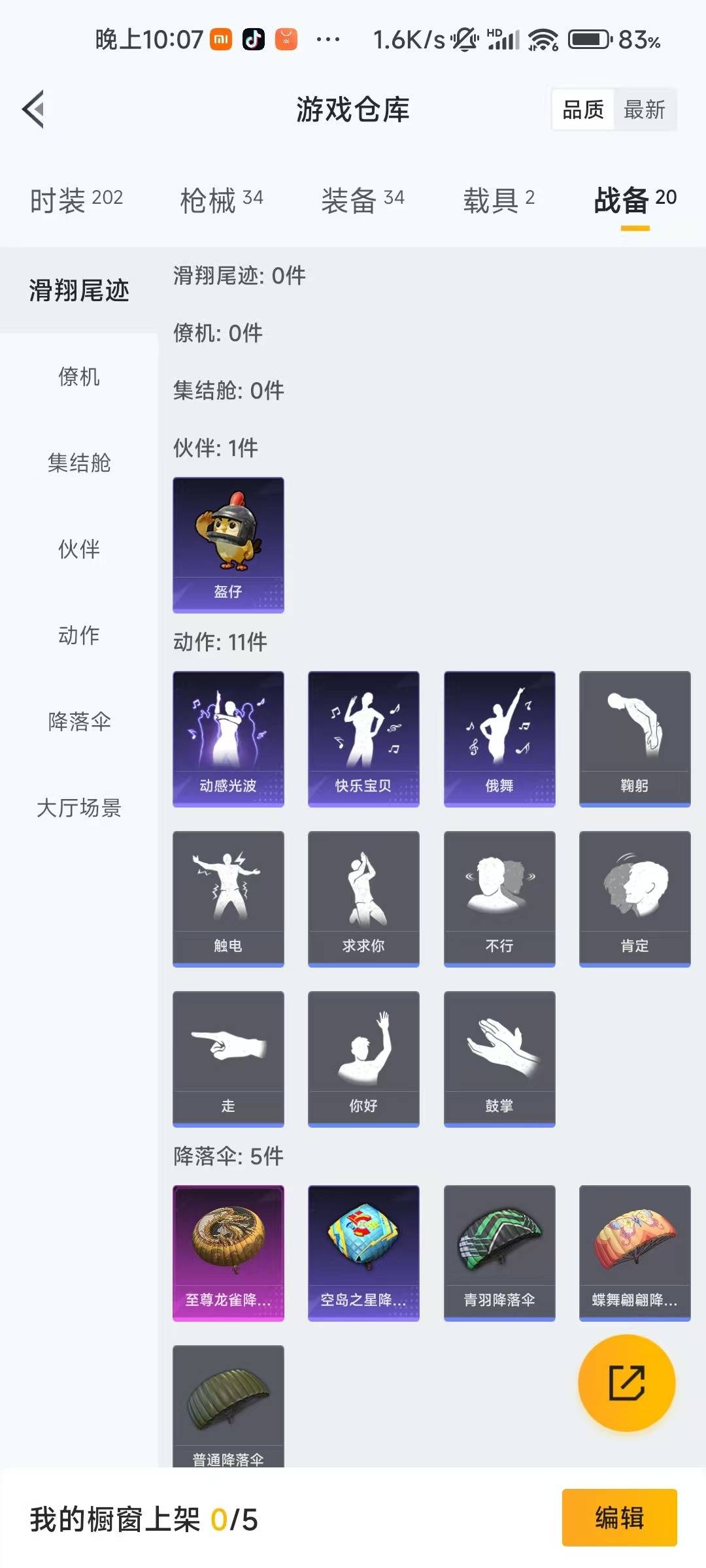The width and height of the screenshot is (706, 1568).
Task: View the 至尊龙雀降落伞 parachute thumbnail
Action: pos(228,1253)
